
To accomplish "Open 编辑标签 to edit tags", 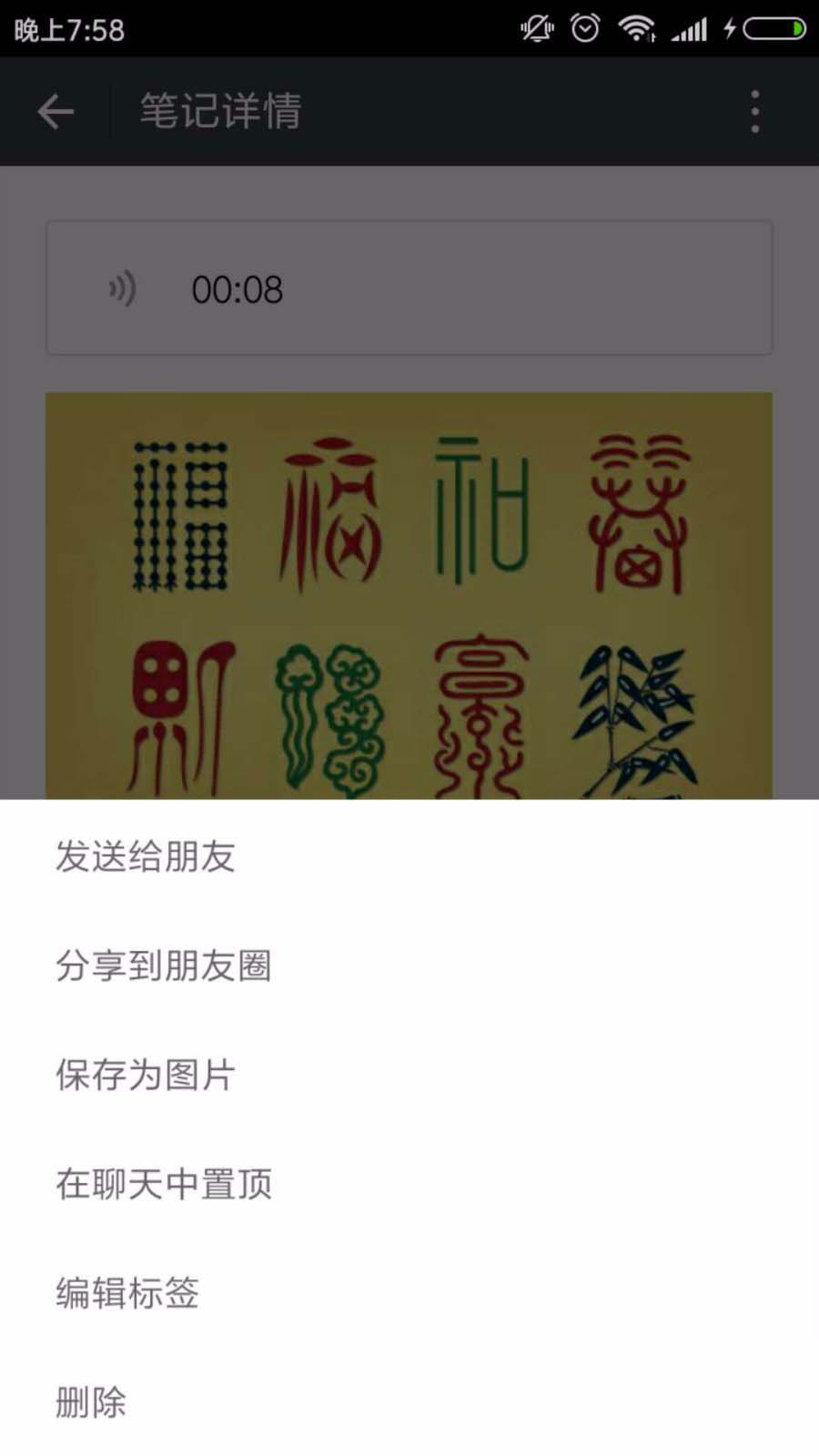I will 127,1293.
